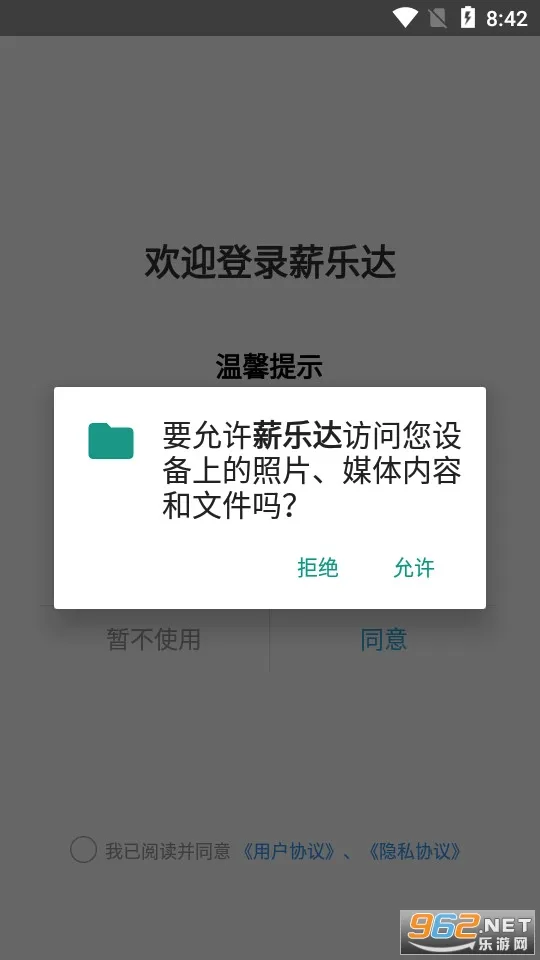
Task: Choose 暂不使用 in the notice
Action: coord(154,639)
